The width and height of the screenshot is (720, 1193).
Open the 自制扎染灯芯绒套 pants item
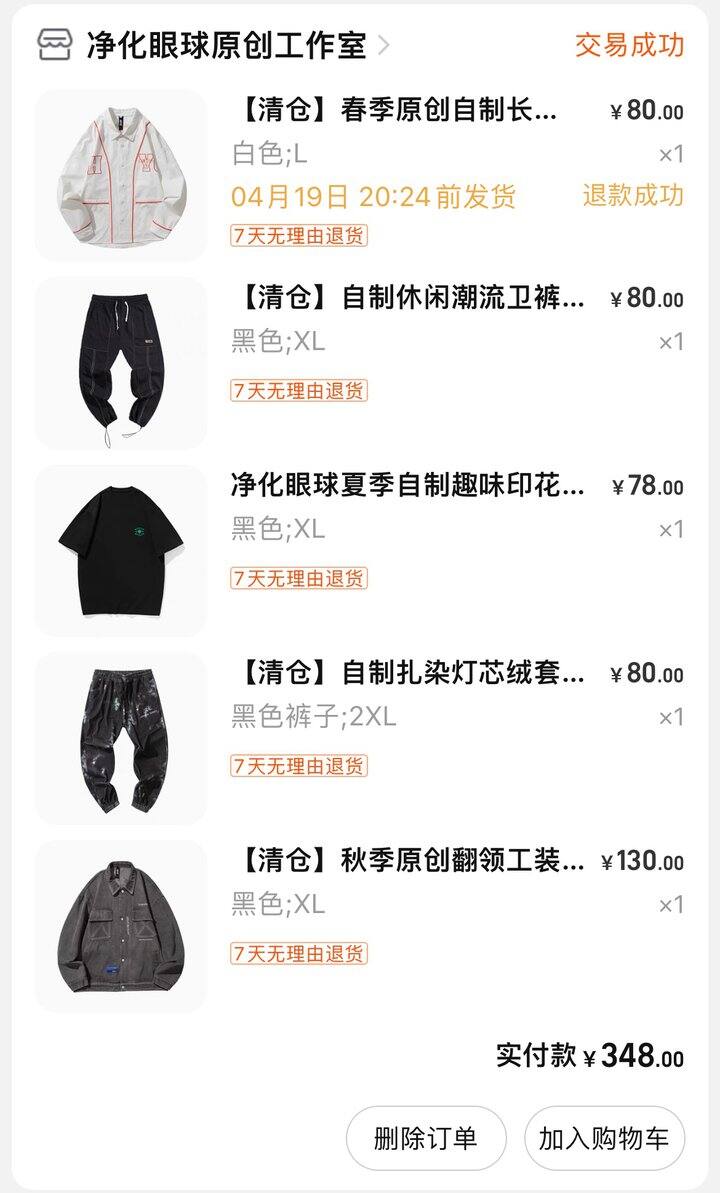coord(360,739)
